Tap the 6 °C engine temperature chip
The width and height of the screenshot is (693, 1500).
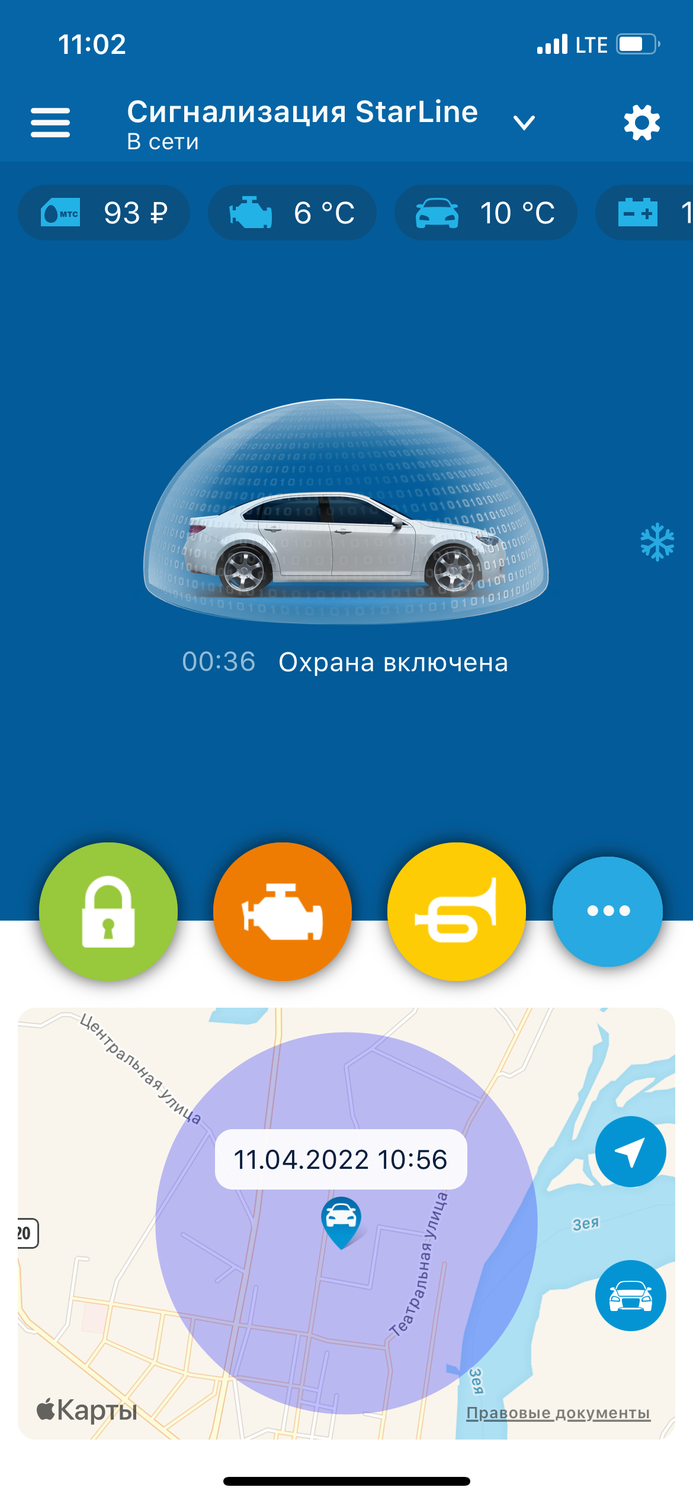click(292, 213)
